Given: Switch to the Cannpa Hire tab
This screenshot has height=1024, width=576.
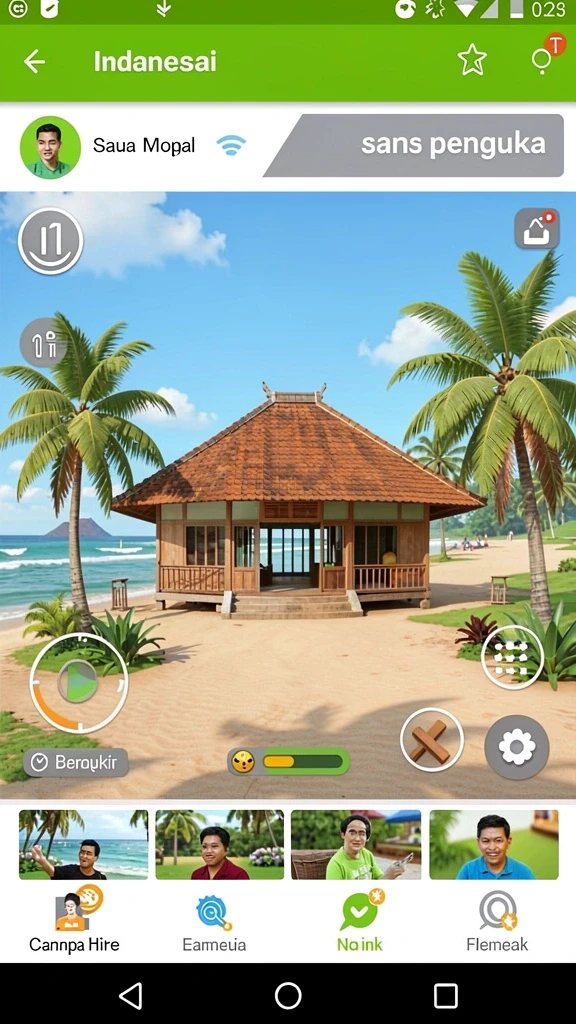Looking at the screenshot, I should click(x=74, y=920).
